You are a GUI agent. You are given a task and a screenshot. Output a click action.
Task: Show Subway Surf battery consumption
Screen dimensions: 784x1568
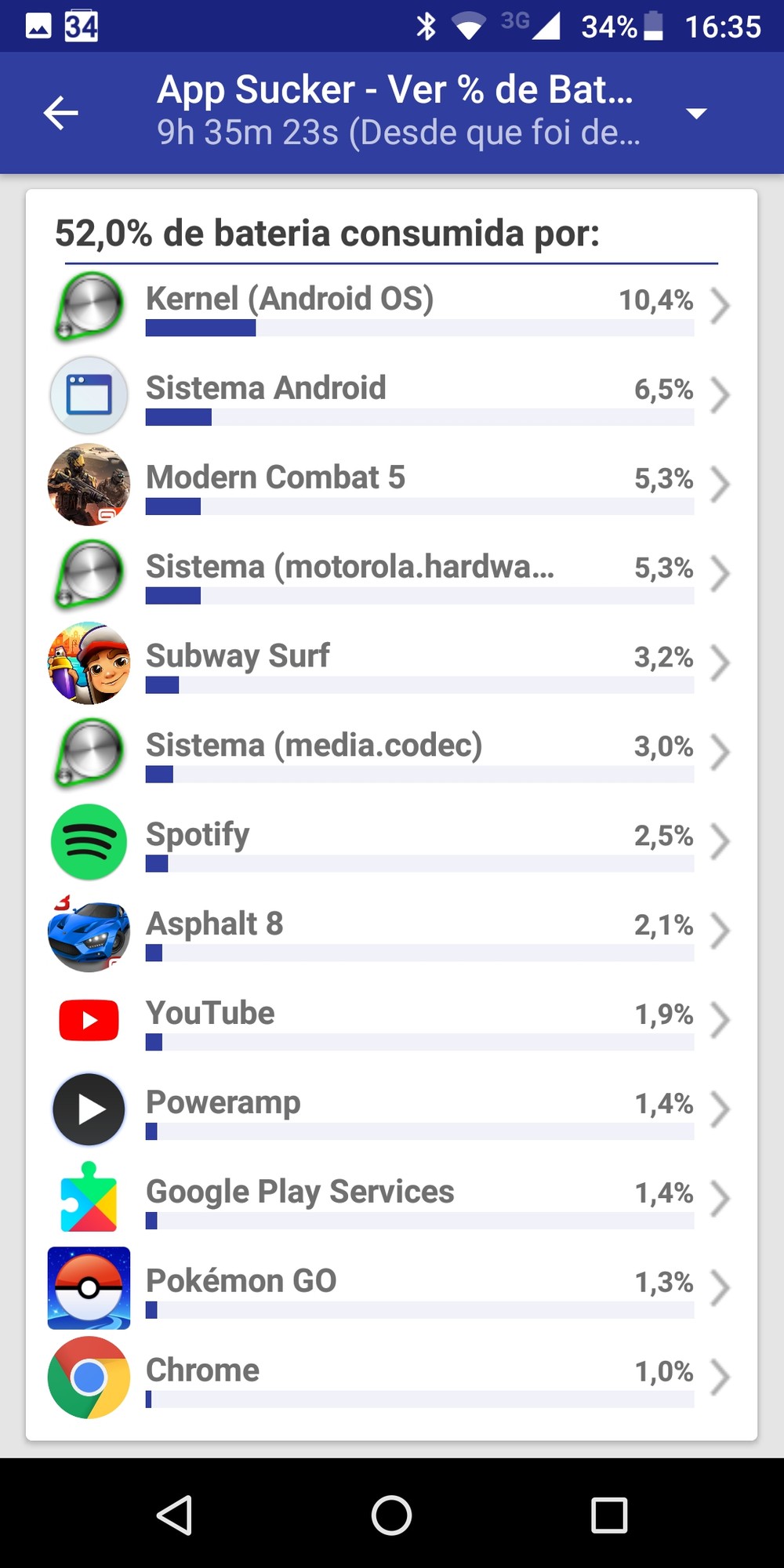(x=392, y=663)
